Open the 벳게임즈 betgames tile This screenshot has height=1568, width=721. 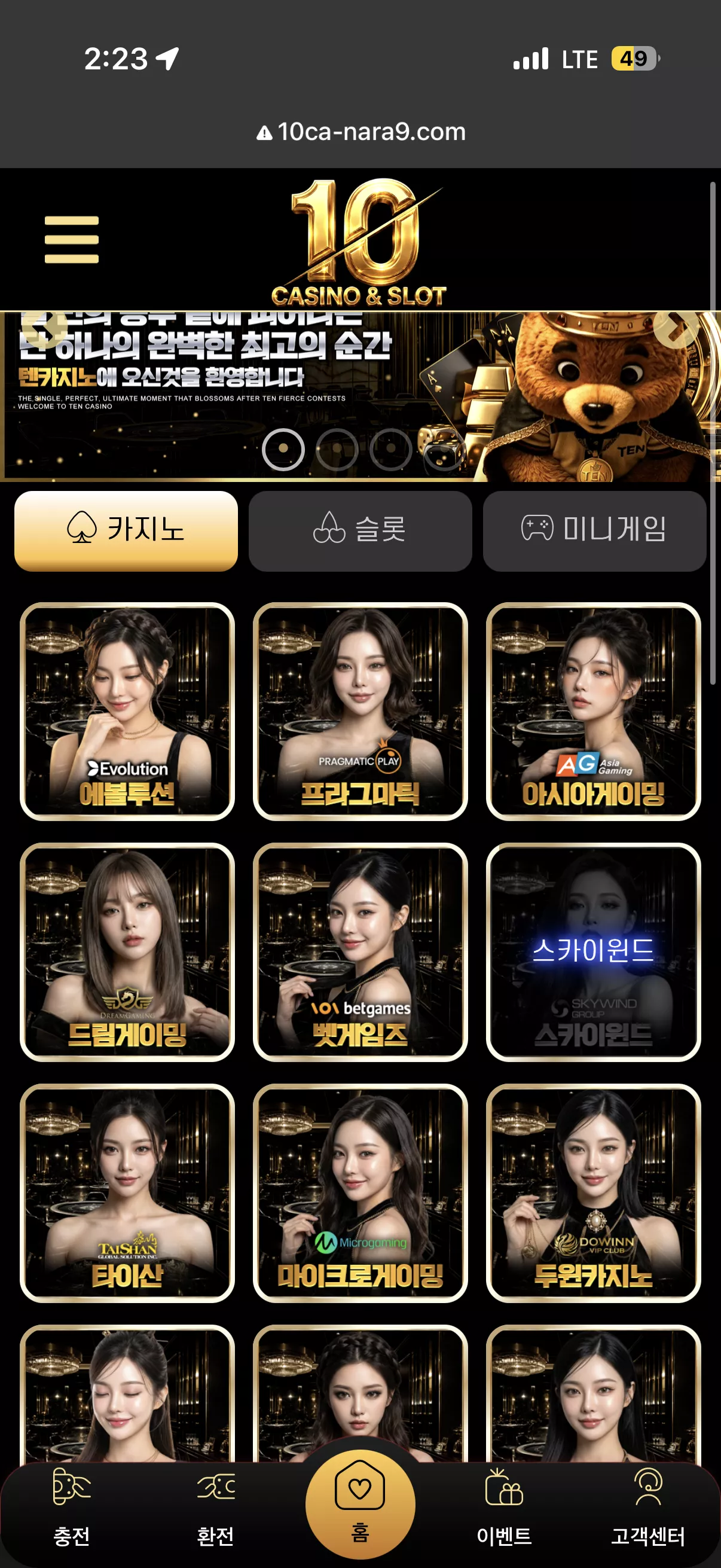click(x=360, y=952)
